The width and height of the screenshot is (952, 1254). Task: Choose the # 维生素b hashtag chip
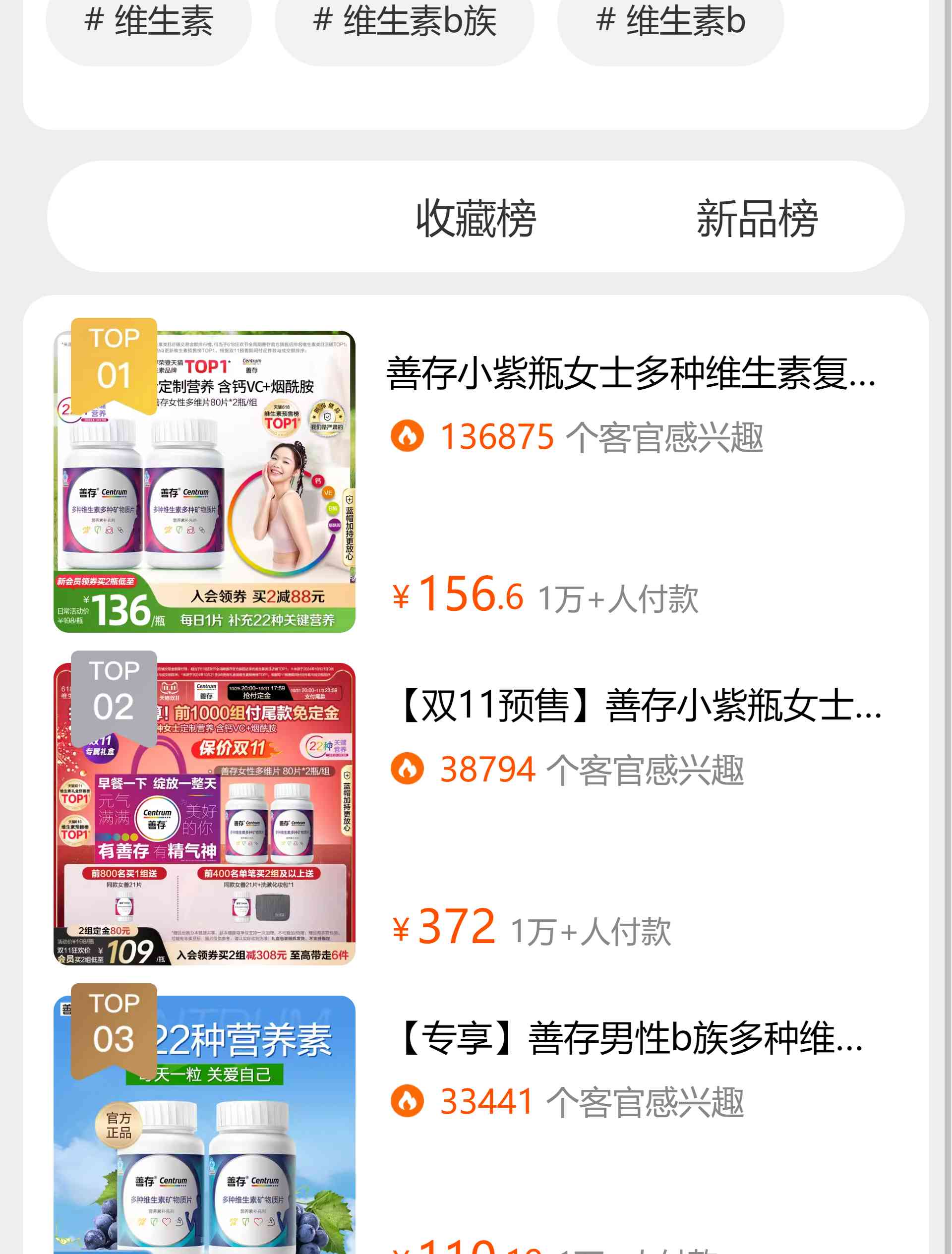click(670, 23)
